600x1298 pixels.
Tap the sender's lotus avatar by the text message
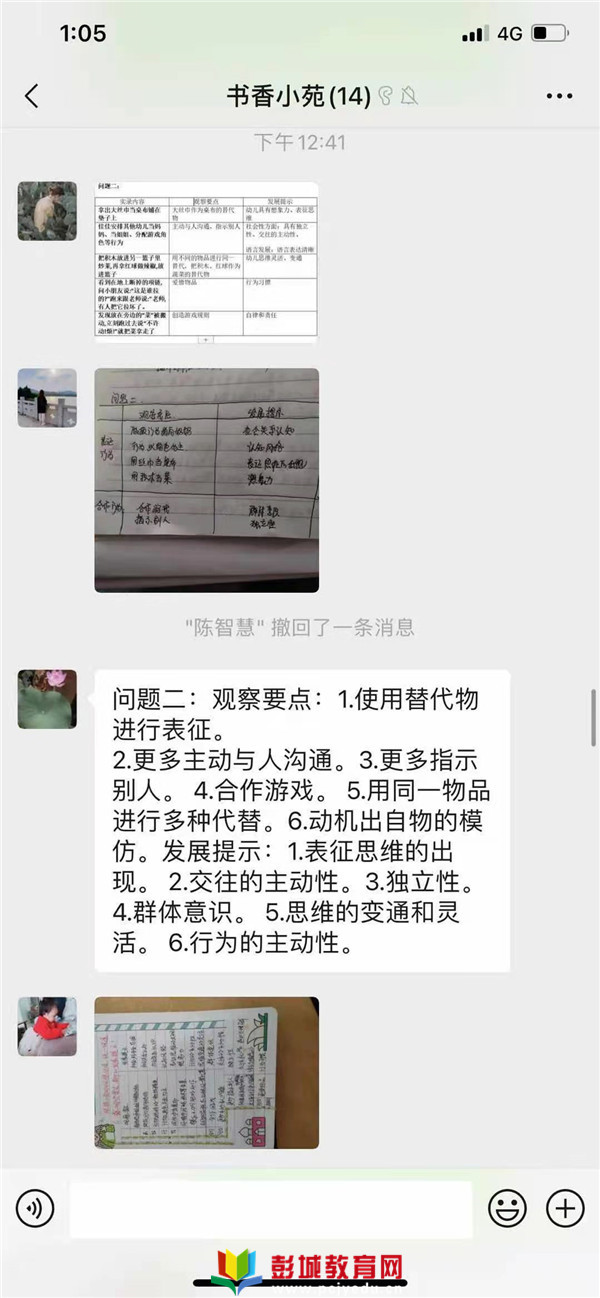click(47, 699)
